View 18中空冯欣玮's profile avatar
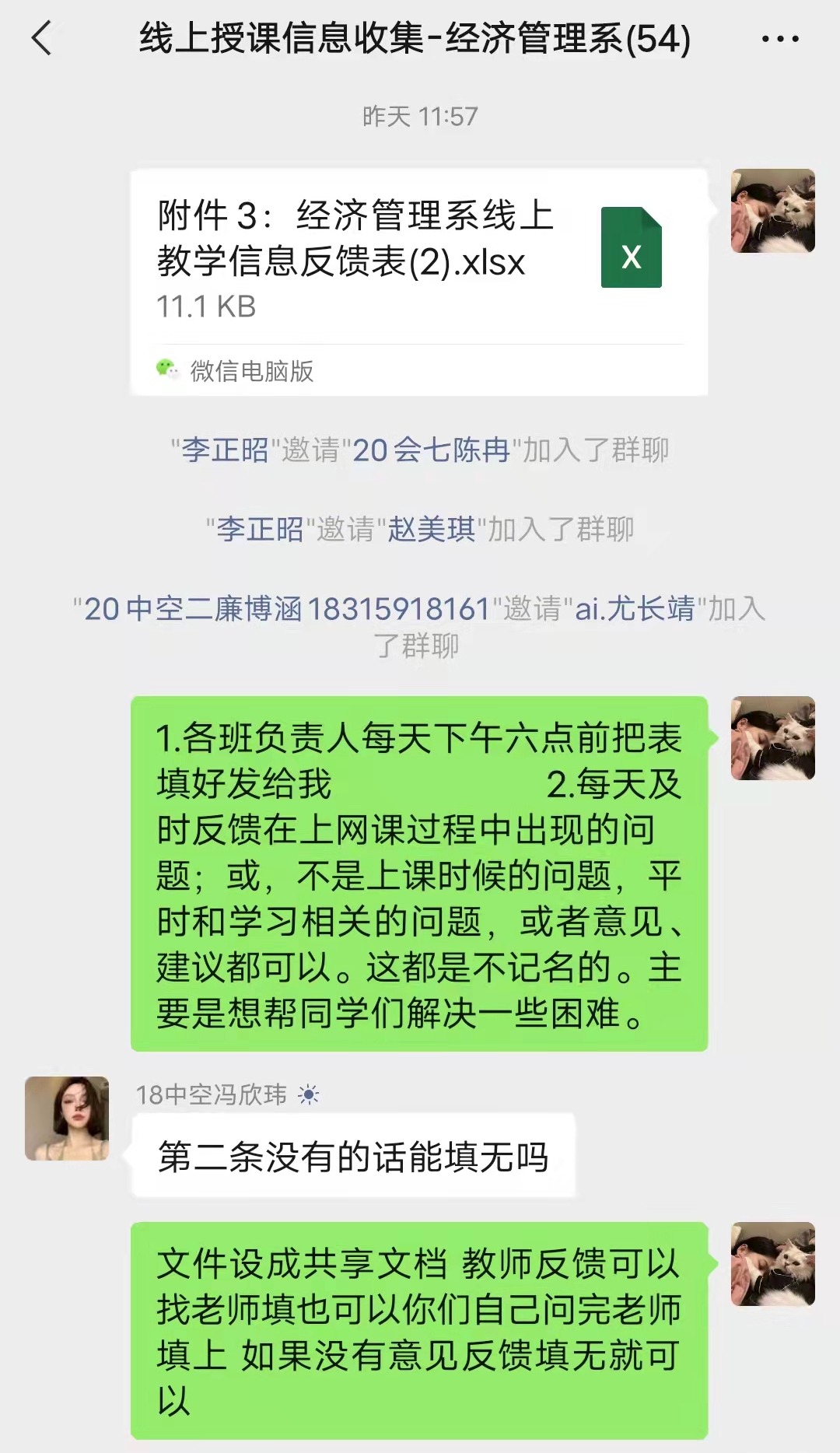The height and width of the screenshot is (1453, 840). click(67, 1118)
